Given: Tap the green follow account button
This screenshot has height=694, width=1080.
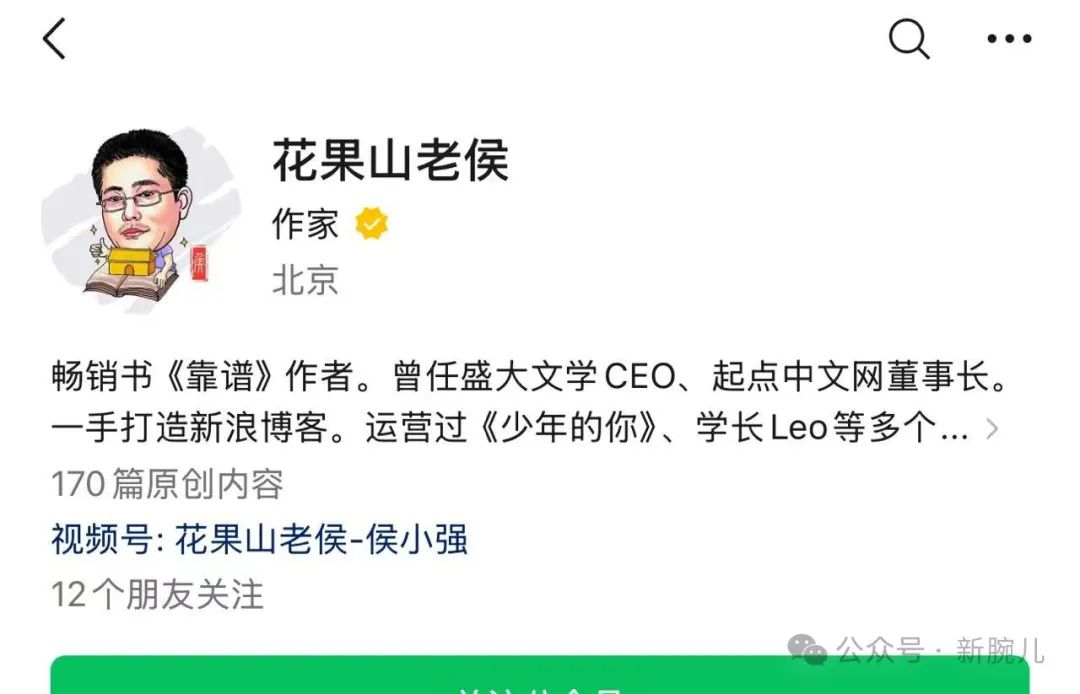Looking at the screenshot, I should point(540,678).
